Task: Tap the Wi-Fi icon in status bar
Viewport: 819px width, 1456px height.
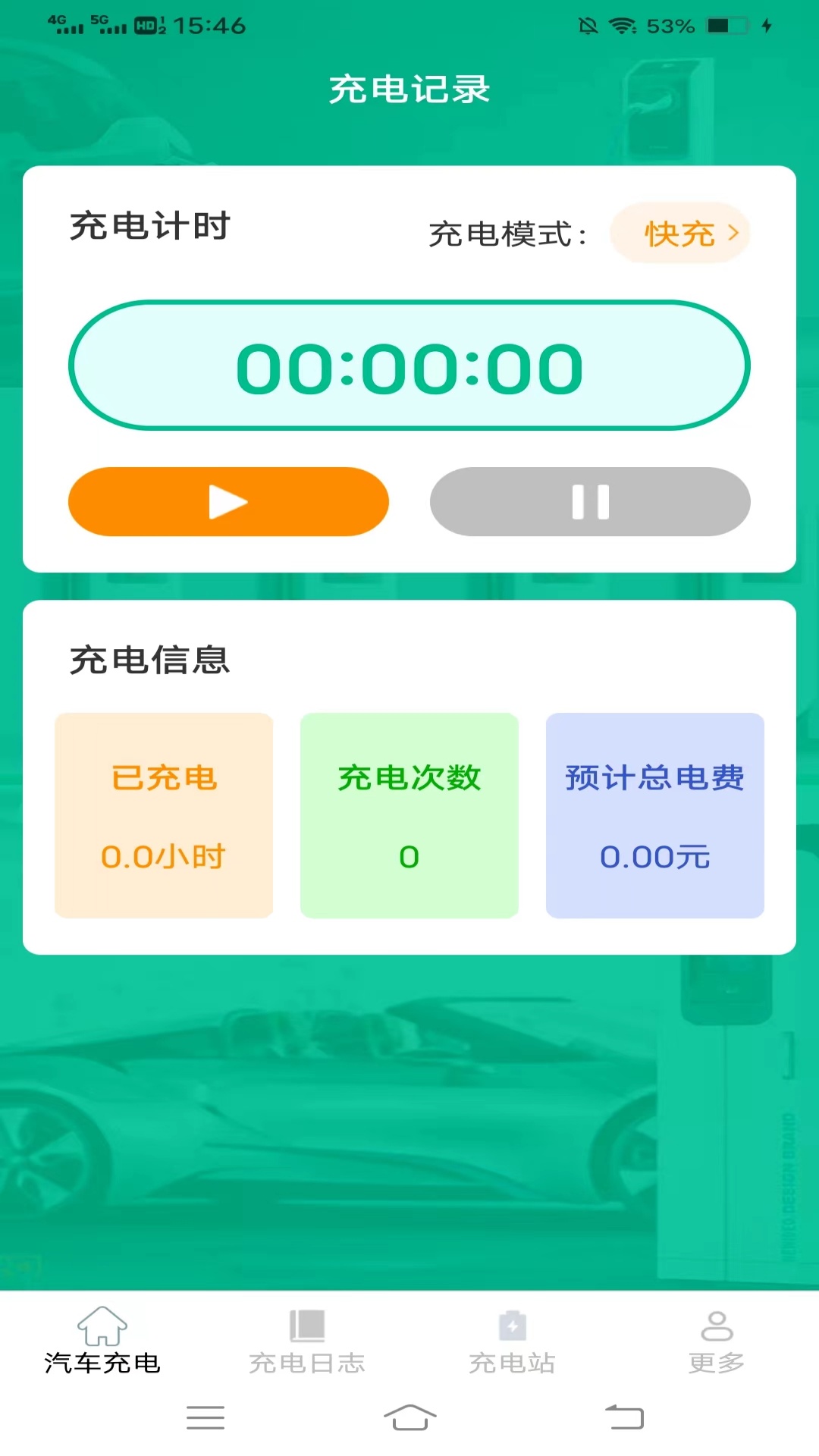Action: coord(623,25)
